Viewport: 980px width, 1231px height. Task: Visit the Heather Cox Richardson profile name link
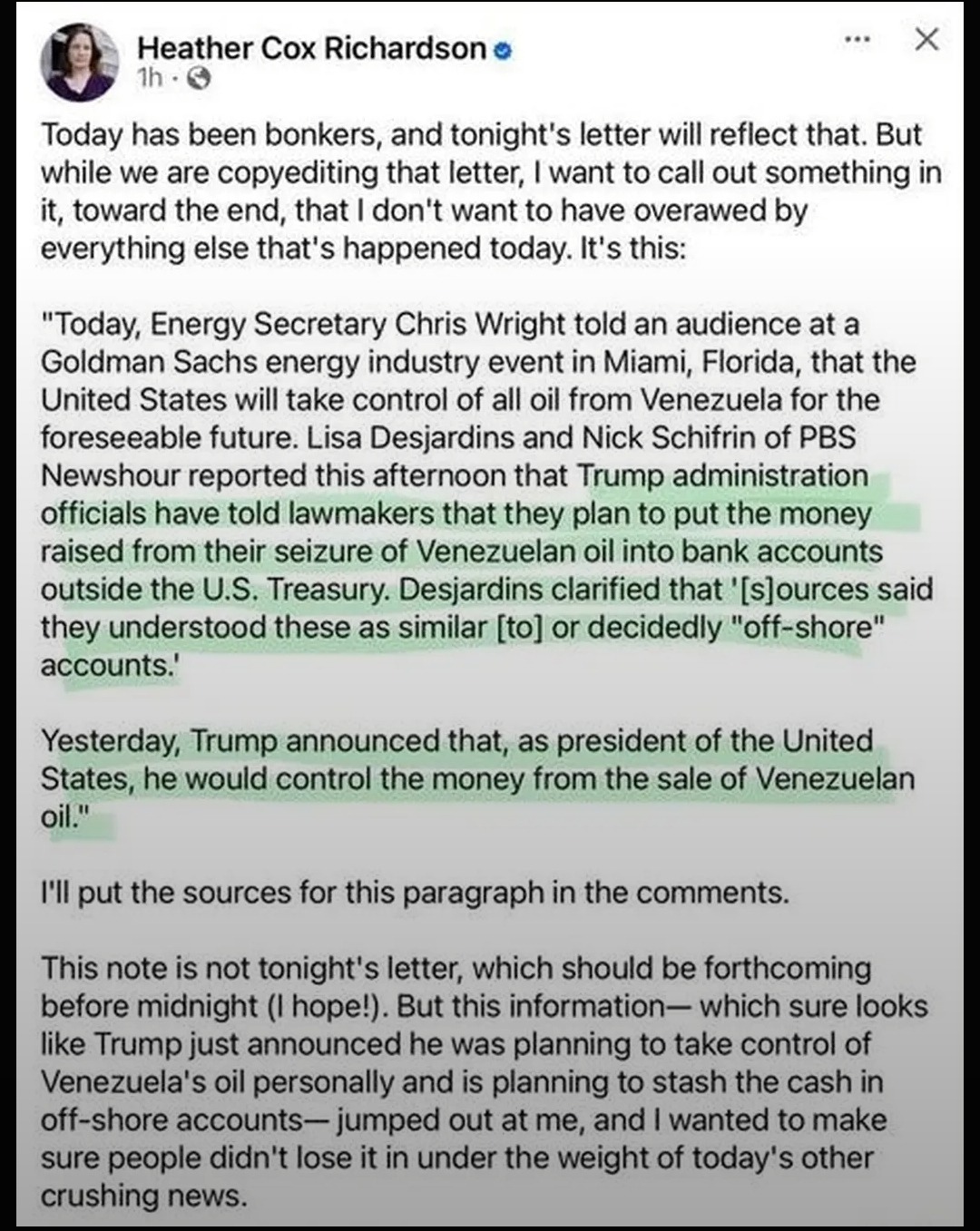tap(311, 48)
